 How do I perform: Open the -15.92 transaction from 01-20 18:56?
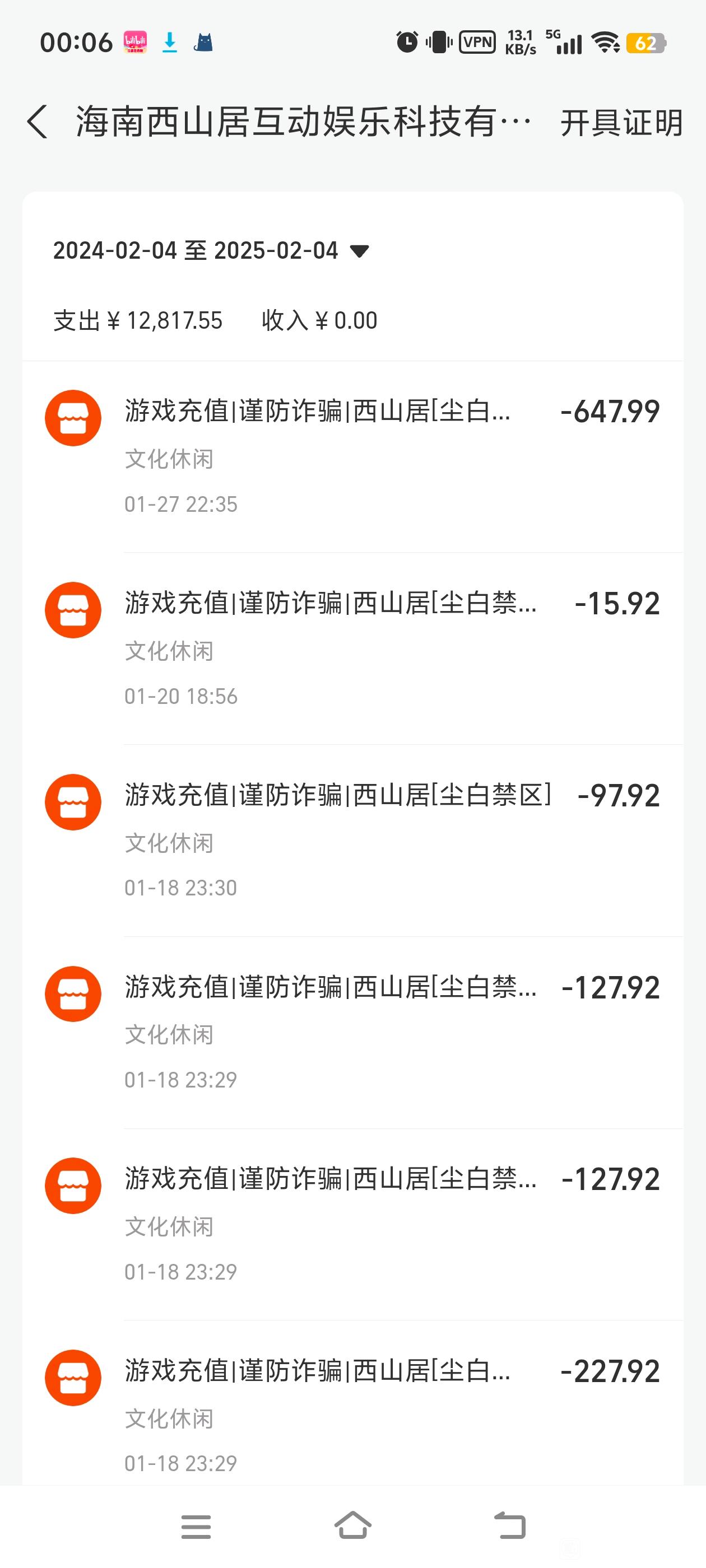(352, 649)
